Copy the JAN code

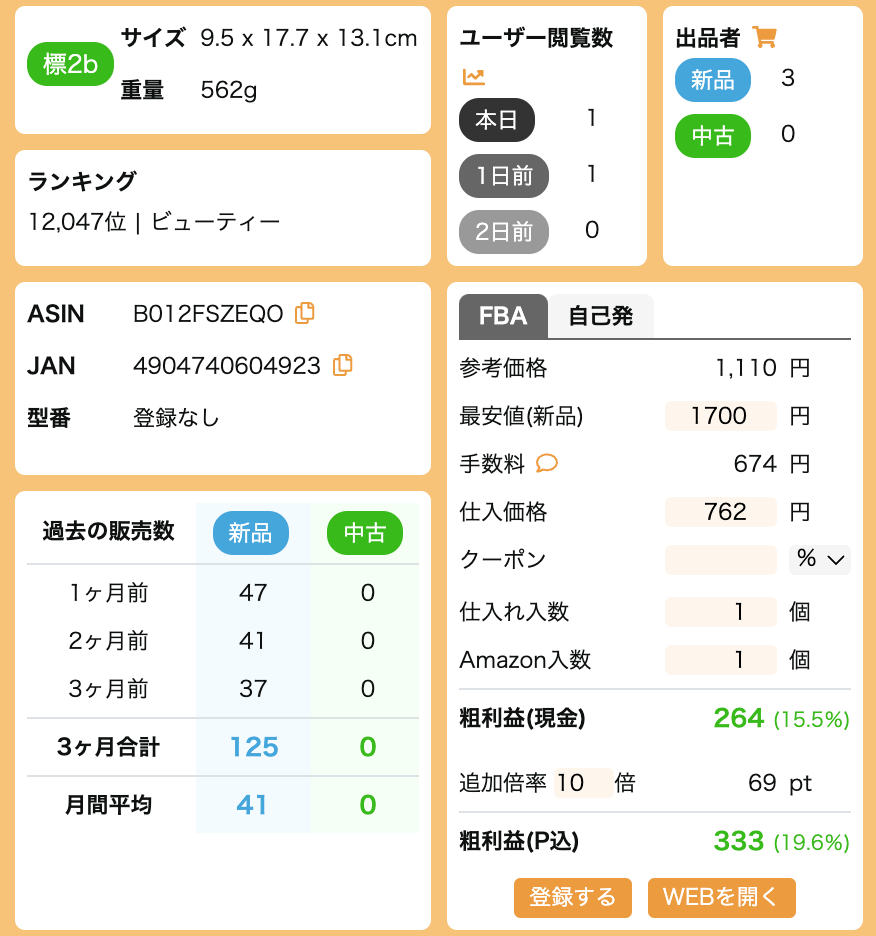pos(342,365)
